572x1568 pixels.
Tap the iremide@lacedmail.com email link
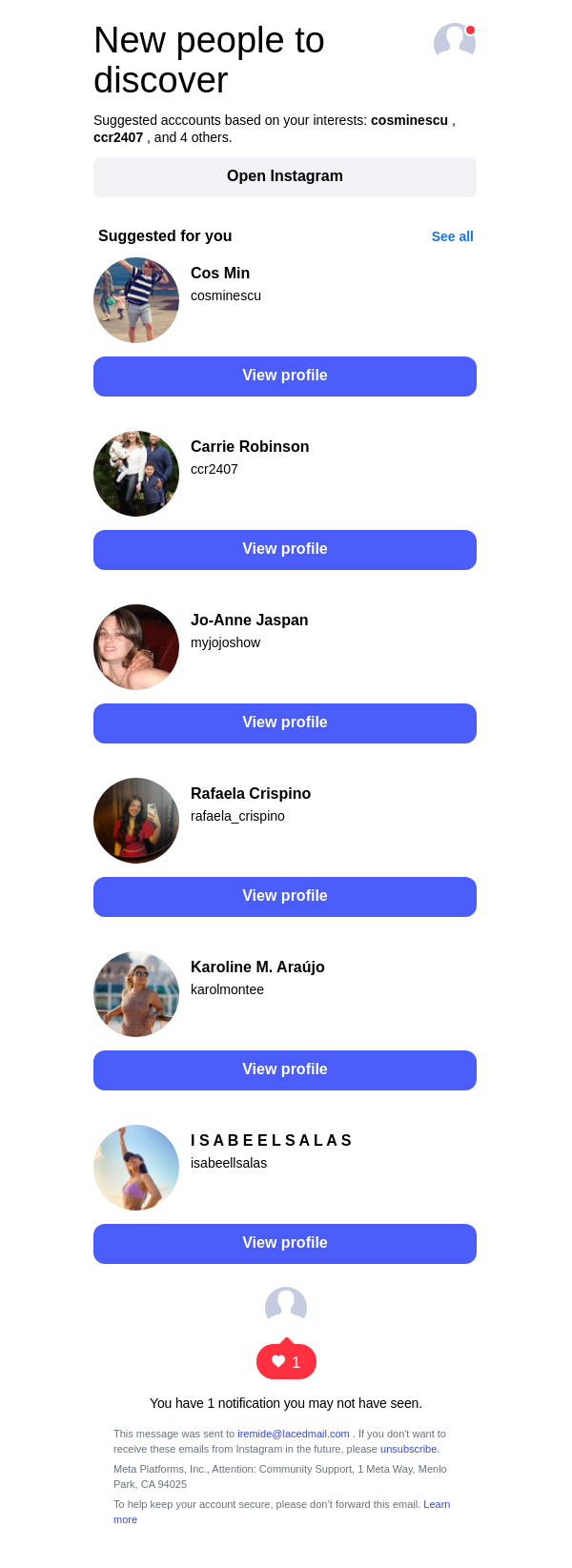pyautogui.click(x=294, y=1434)
